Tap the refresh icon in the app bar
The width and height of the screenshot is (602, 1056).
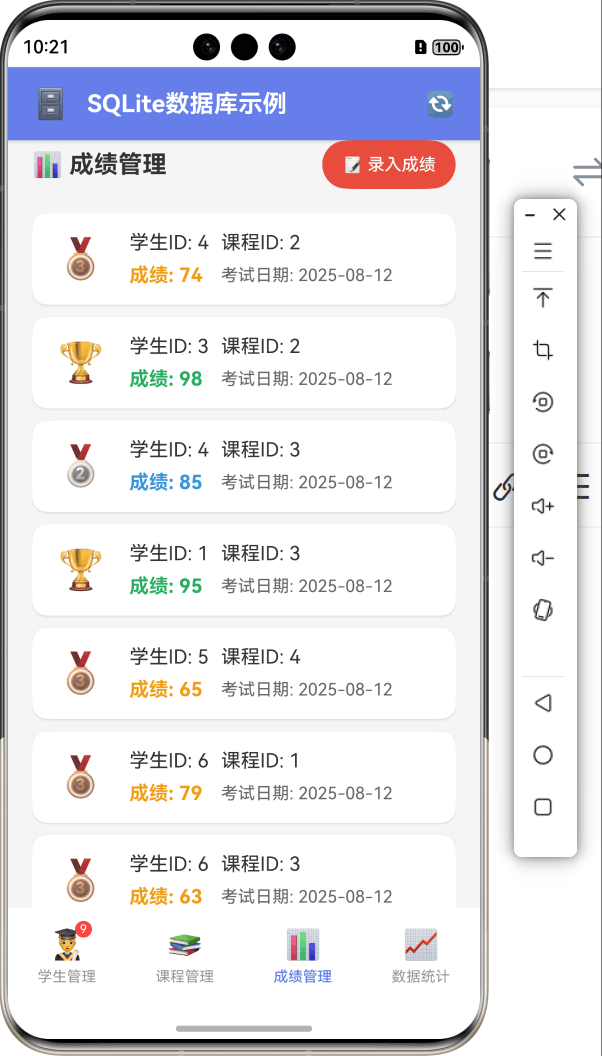[x=440, y=104]
